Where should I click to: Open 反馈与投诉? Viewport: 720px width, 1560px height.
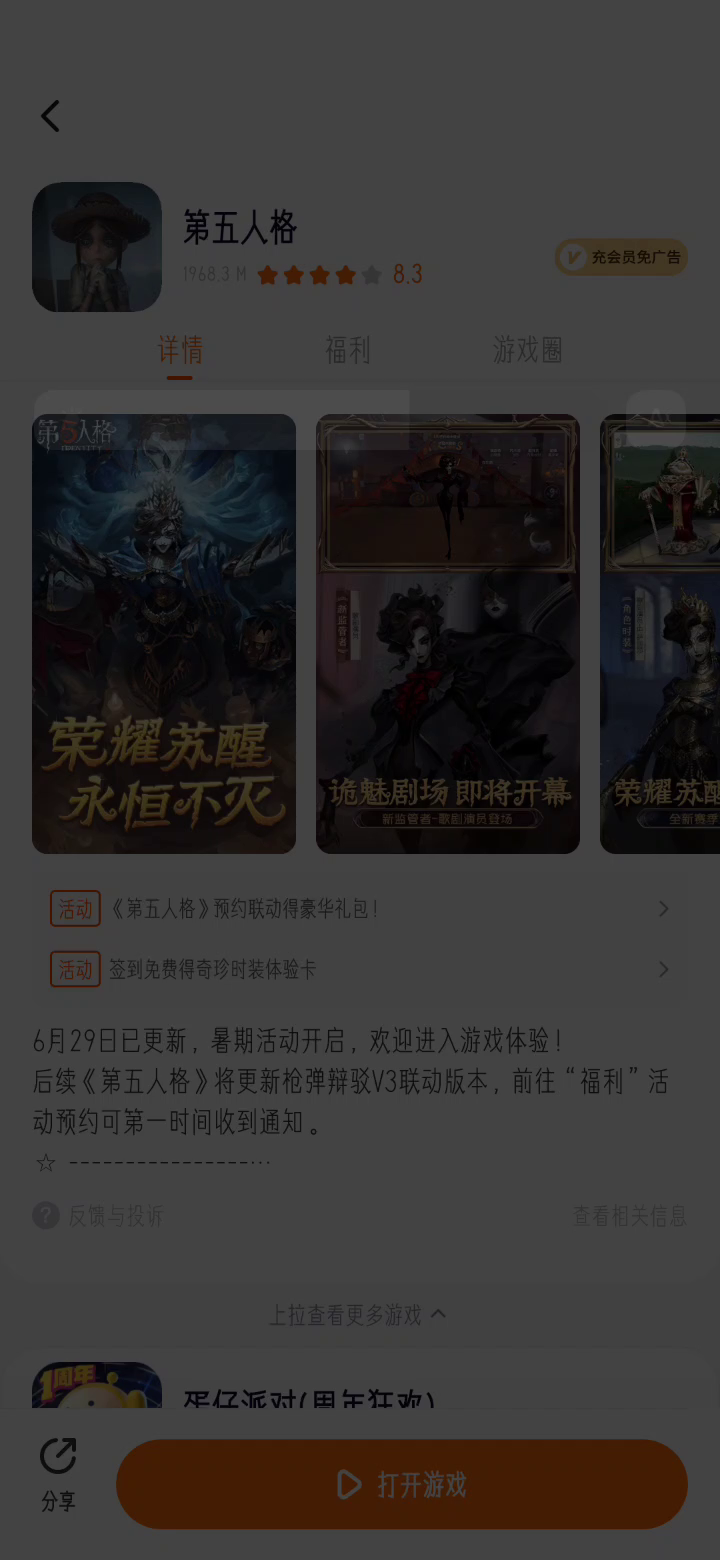[x=98, y=1216]
